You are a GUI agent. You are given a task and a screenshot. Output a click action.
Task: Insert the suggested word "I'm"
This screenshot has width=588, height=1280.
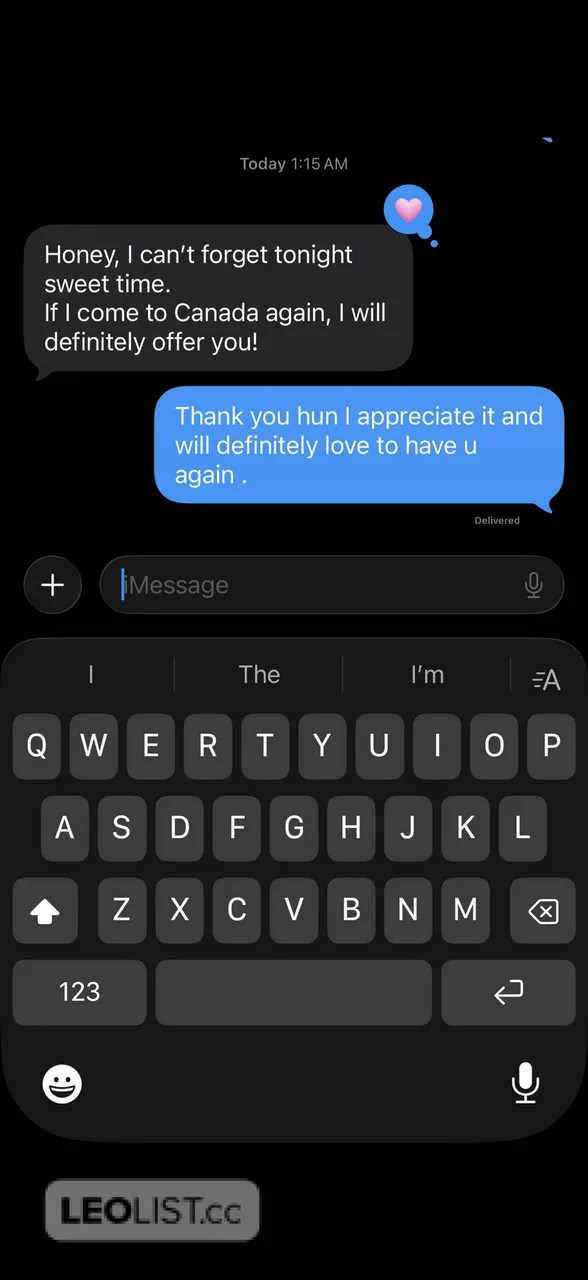click(x=427, y=675)
